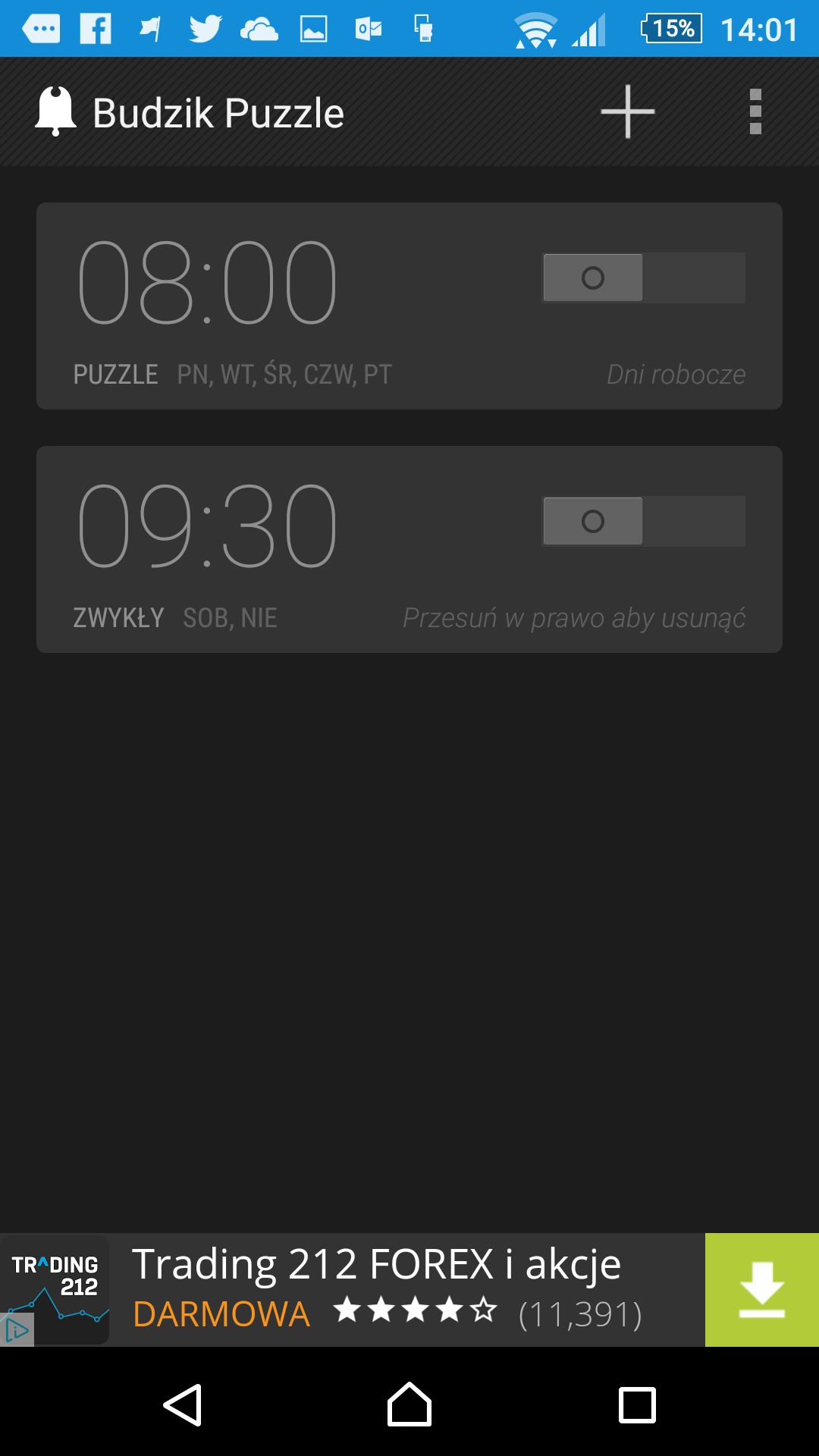Go back using the system back button
This screenshot has height=1456, width=819.
click(x=183, y=1404)
